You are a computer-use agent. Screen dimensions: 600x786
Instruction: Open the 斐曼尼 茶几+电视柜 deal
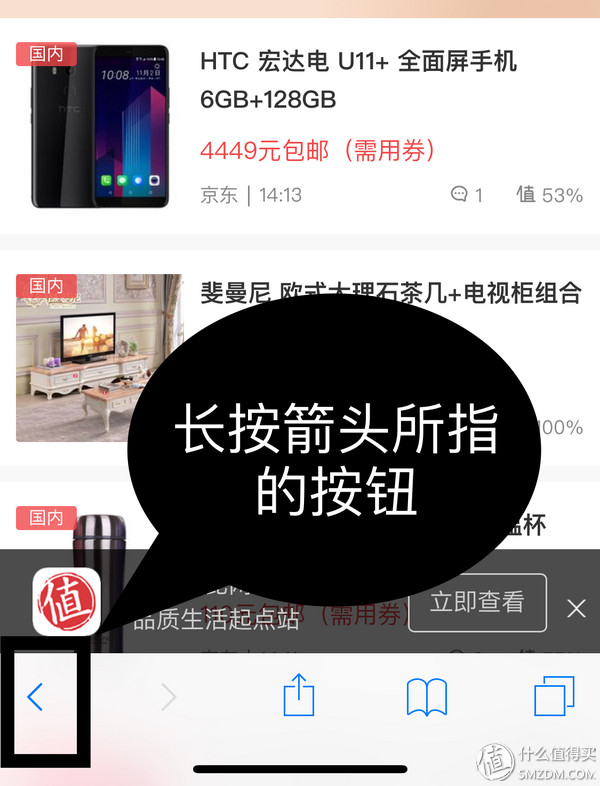click(390, 293)
